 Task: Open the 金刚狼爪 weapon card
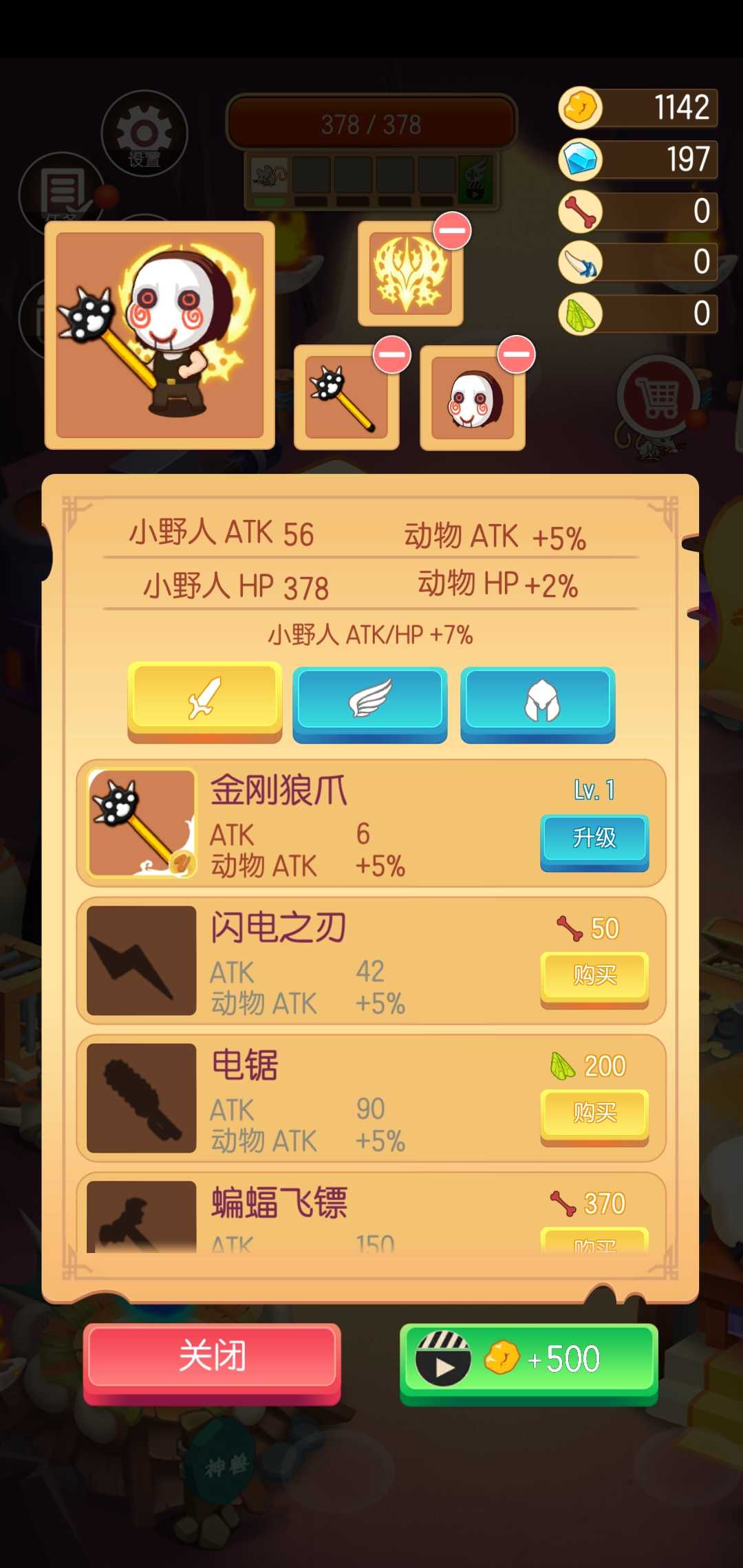click(142, 823)
